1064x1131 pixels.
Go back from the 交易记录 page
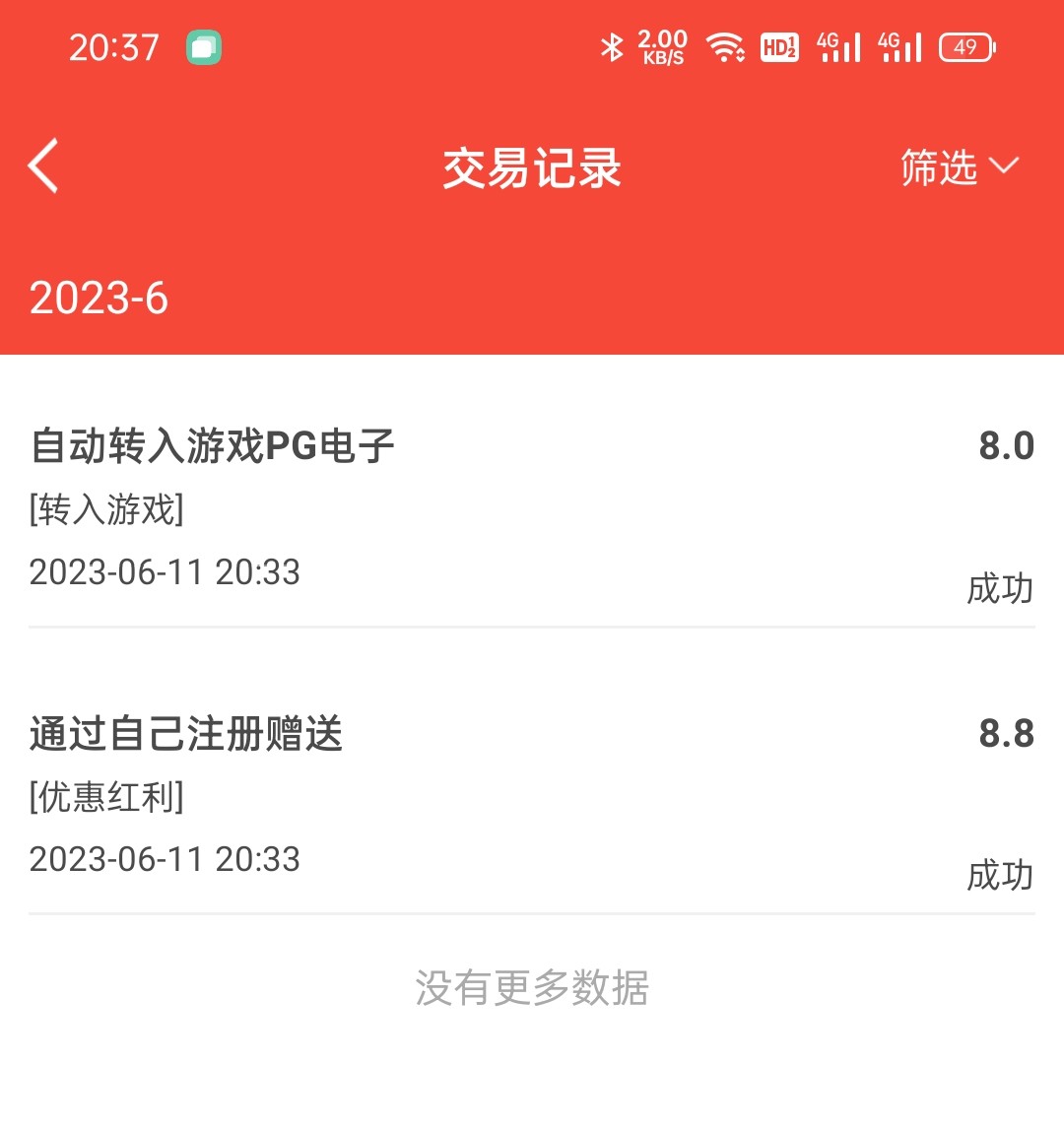point(43,166)
